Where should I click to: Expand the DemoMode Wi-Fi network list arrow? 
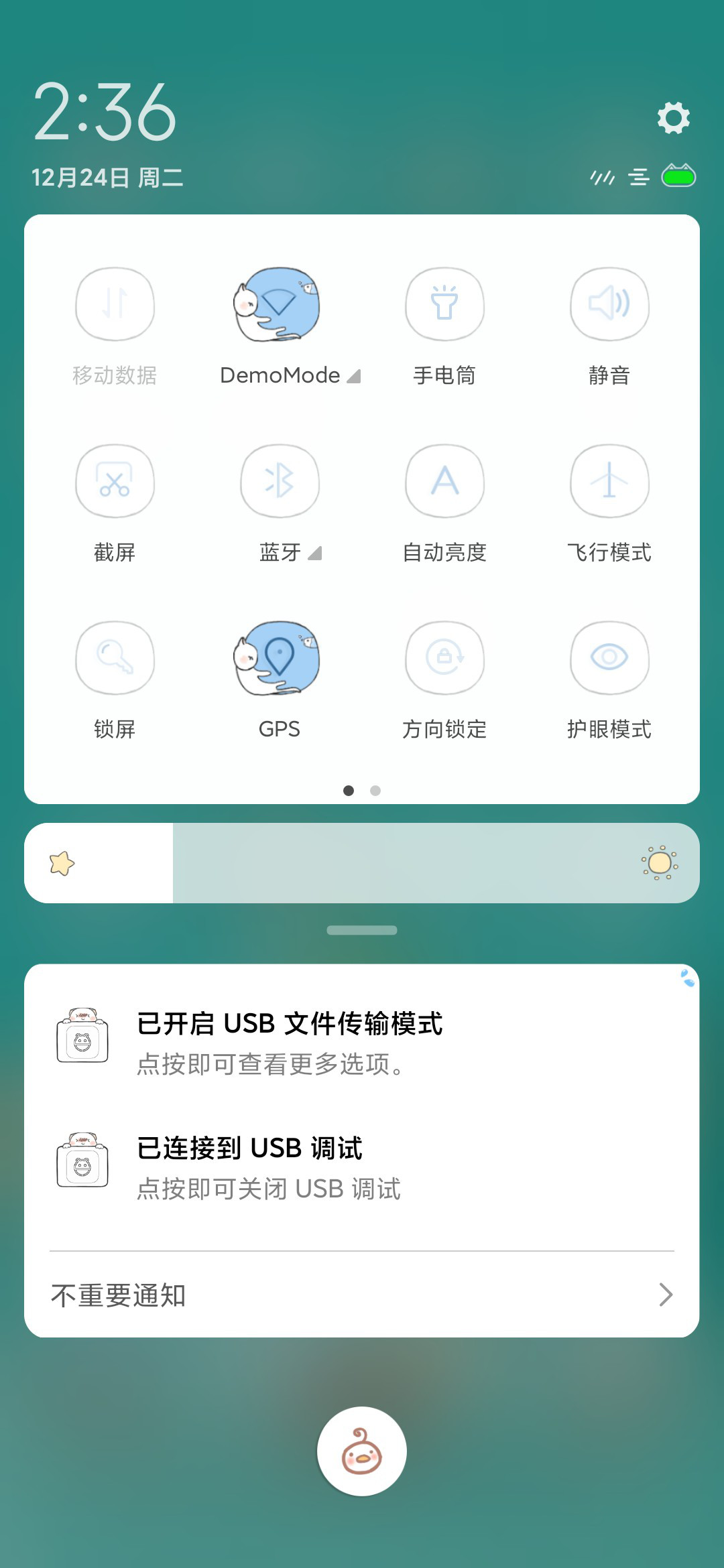(x=354, y=376)
